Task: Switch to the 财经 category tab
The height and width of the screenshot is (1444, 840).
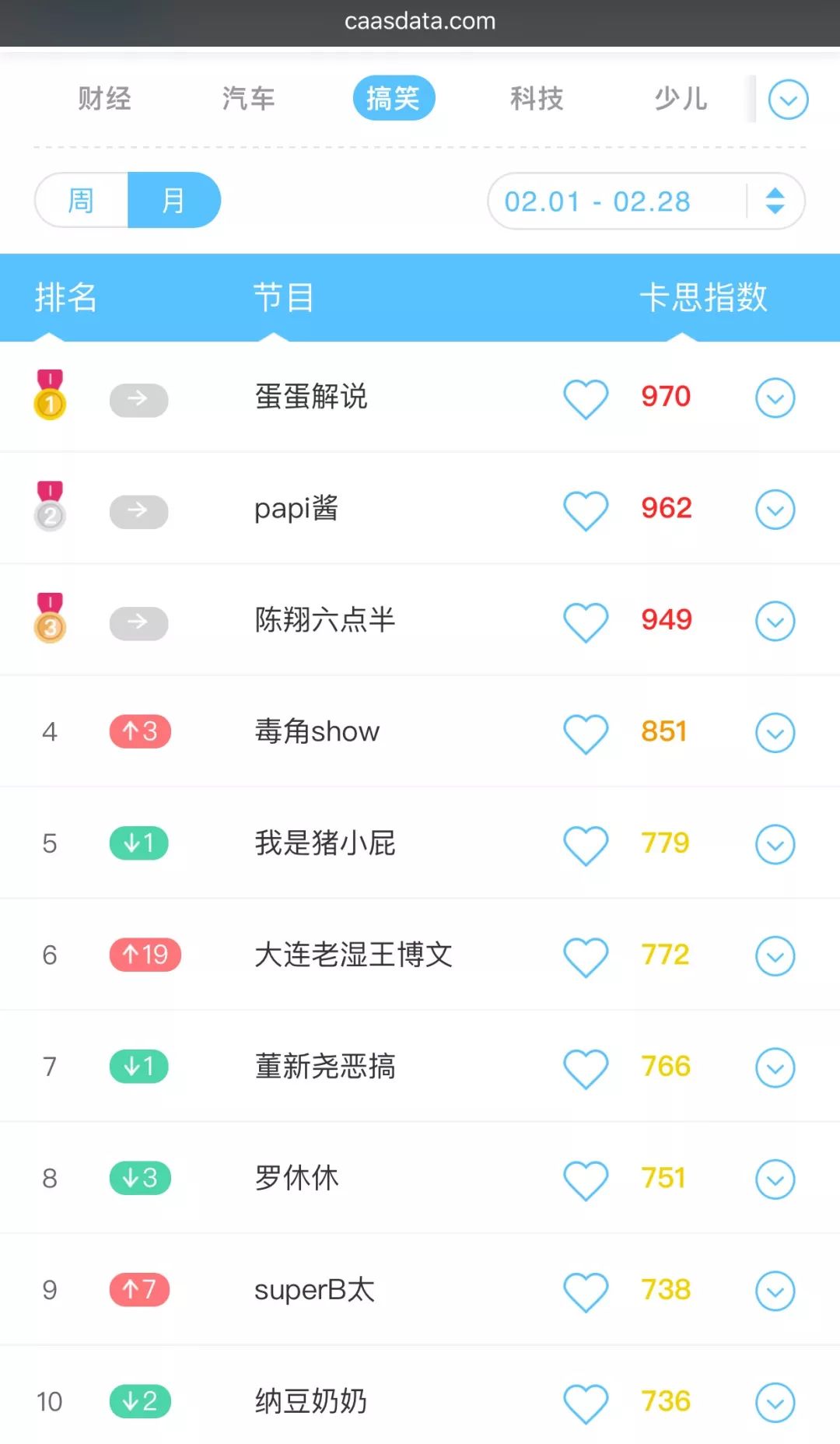Action: click(104, 99)
